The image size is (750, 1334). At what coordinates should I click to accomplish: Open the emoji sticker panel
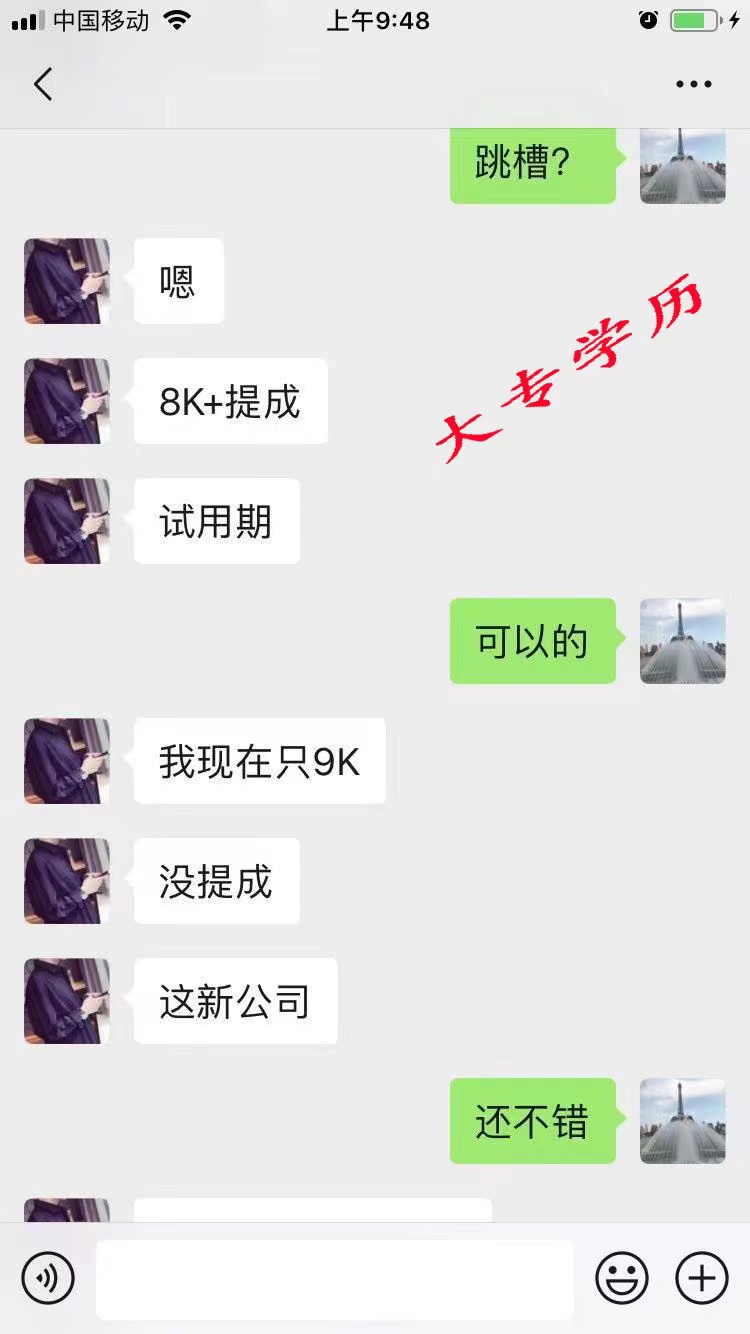click(x=622, y=1278)
